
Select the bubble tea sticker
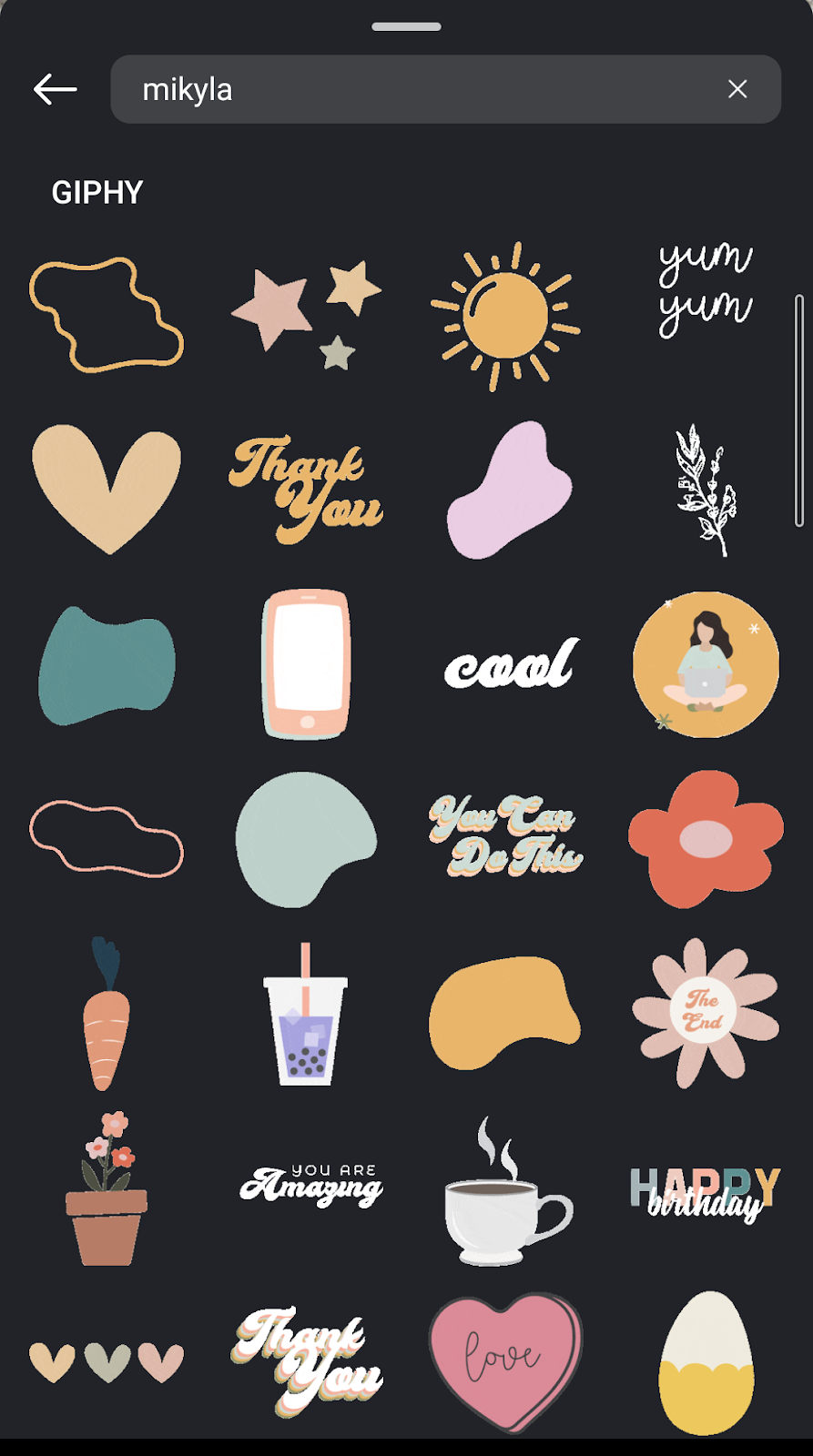pos(306,1014)
